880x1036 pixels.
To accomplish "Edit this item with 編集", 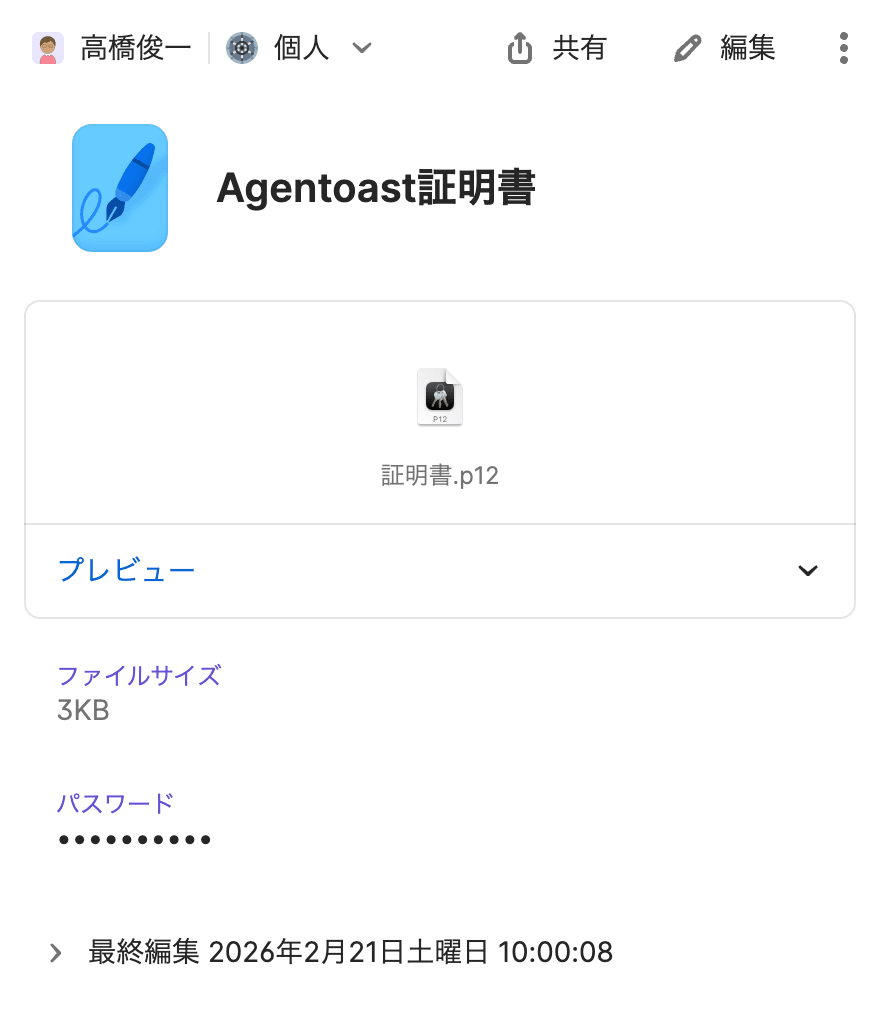I will click(725, 48).
